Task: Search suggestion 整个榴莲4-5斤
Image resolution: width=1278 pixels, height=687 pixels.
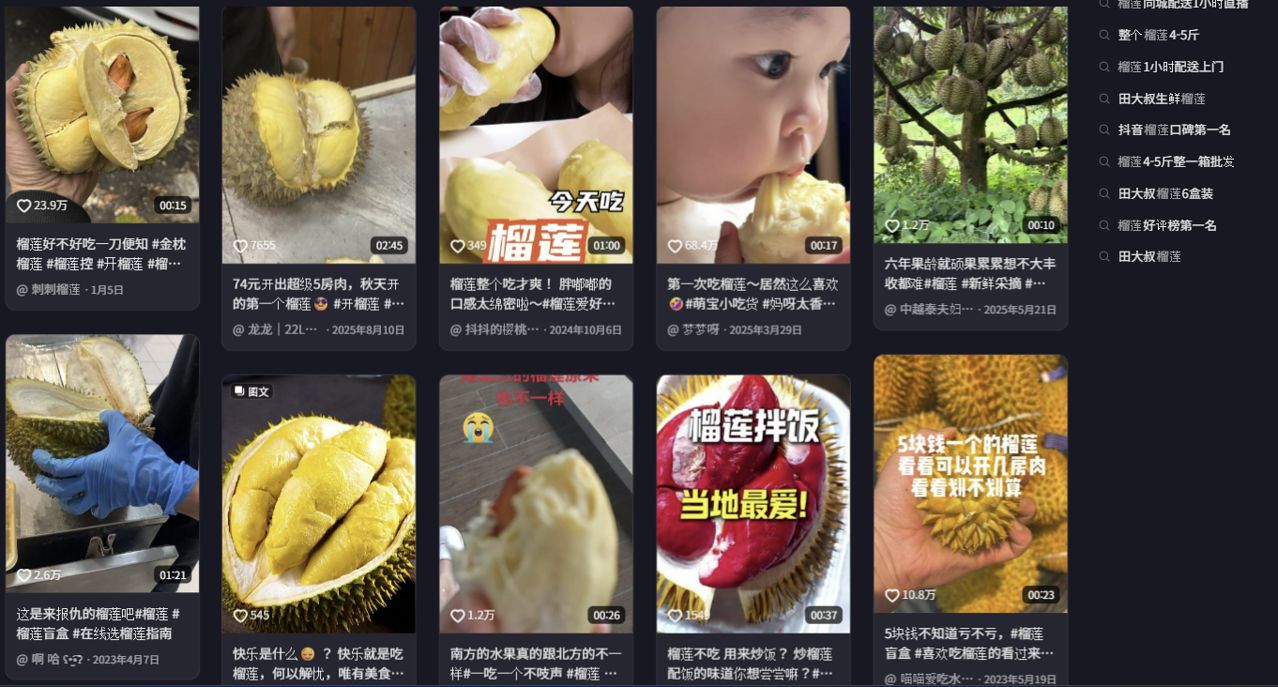Action: [x=1158, y=35]
